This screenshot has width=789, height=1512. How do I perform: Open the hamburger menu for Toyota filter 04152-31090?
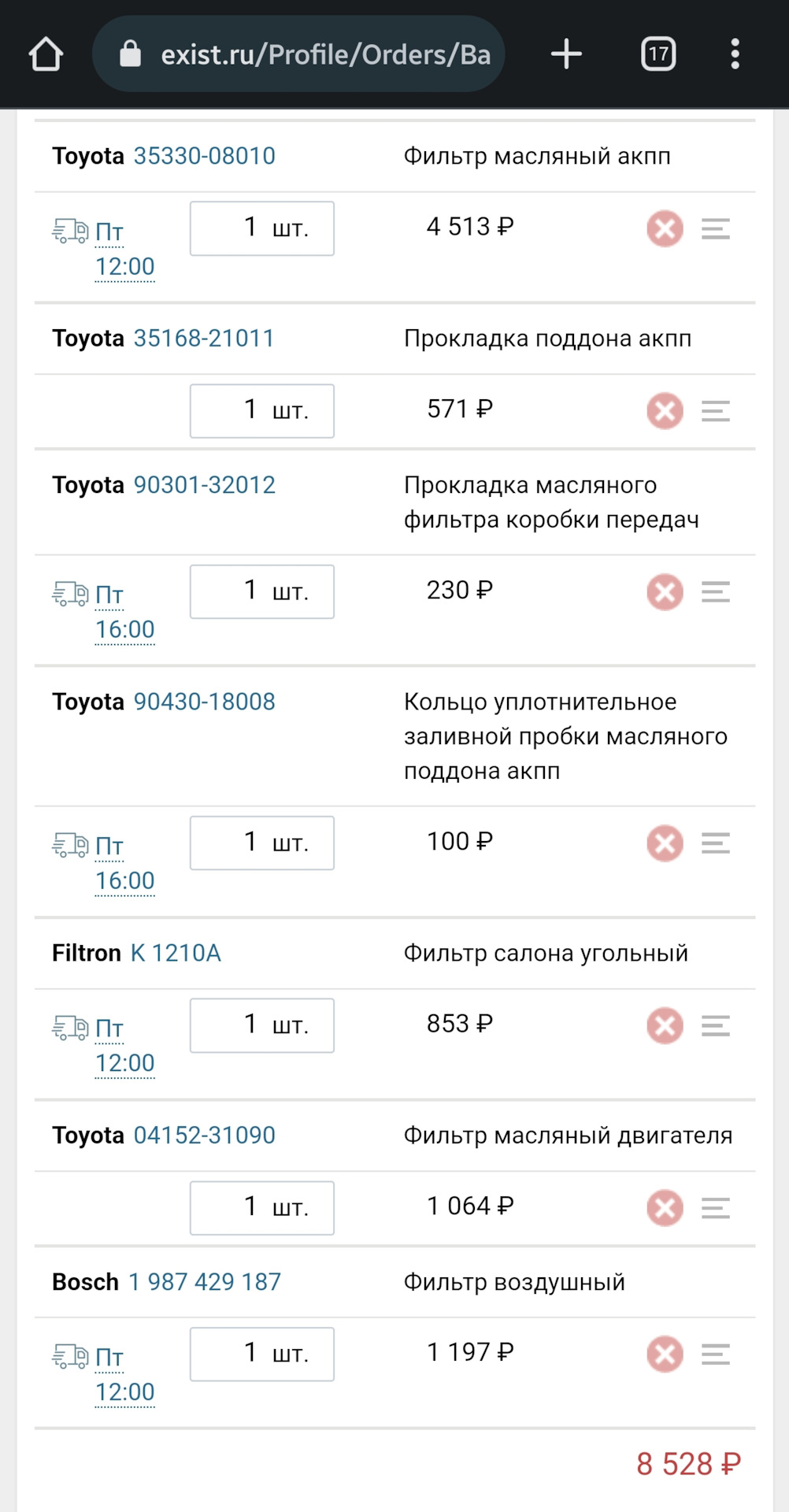point(715,1207)
